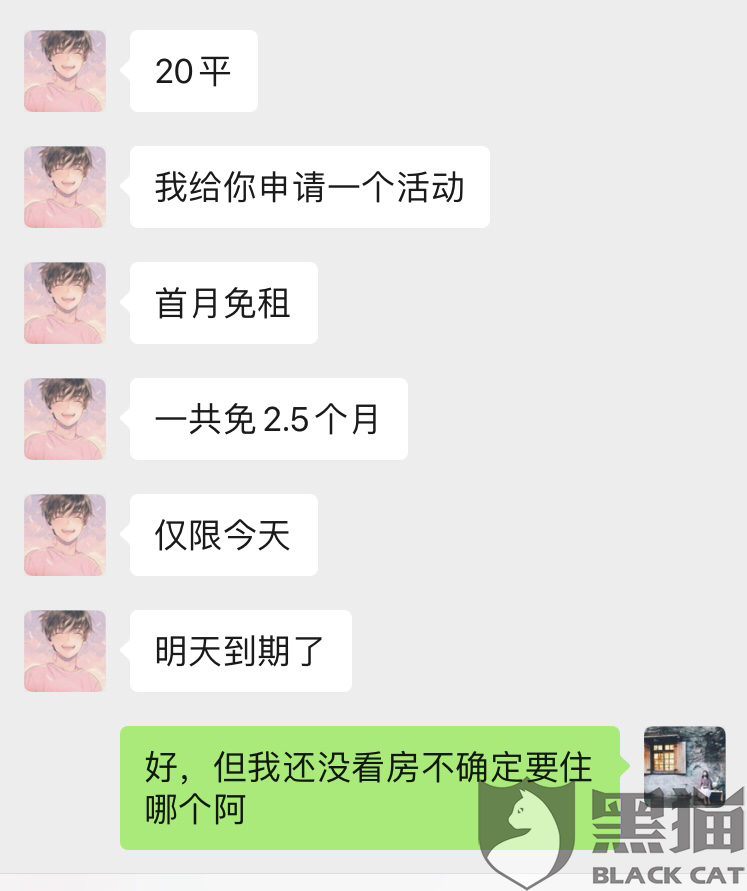This screenshot has height=891, width=747.
Task: Open sender's avatar beside "20平" message
Action: click(x=65, y=71)
